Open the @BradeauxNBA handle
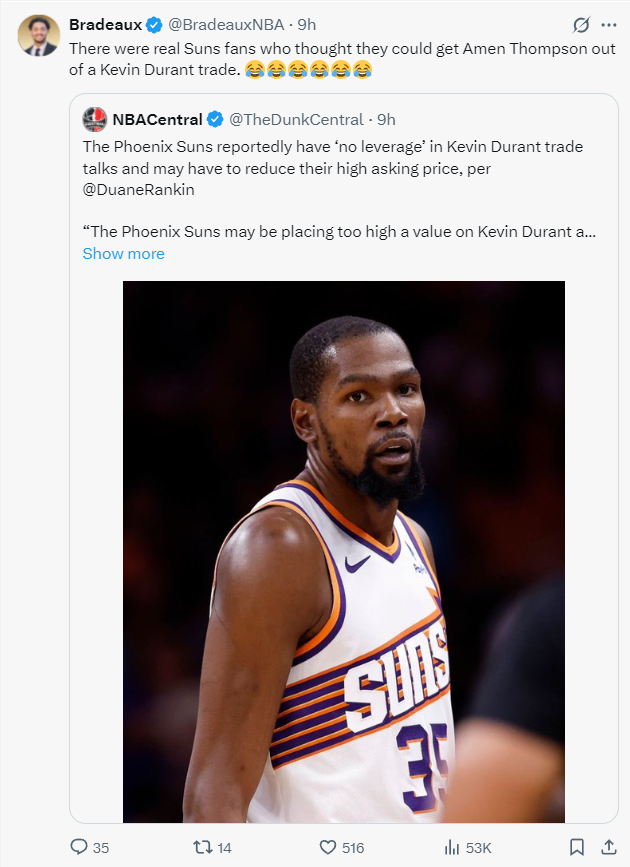The image size is (630, 867). 231,24
